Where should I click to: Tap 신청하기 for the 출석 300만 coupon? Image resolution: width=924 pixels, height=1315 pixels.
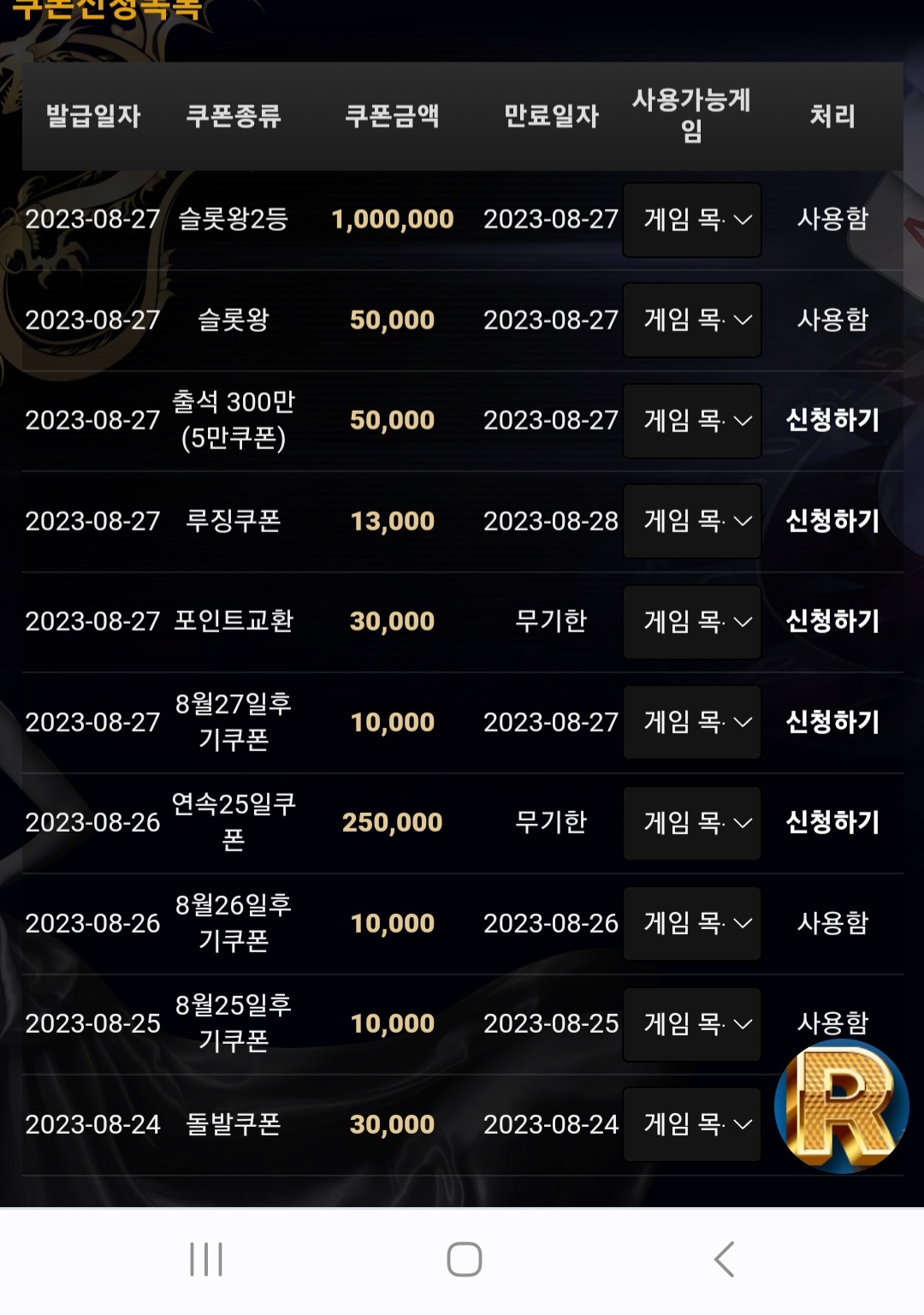click(832, 420)
